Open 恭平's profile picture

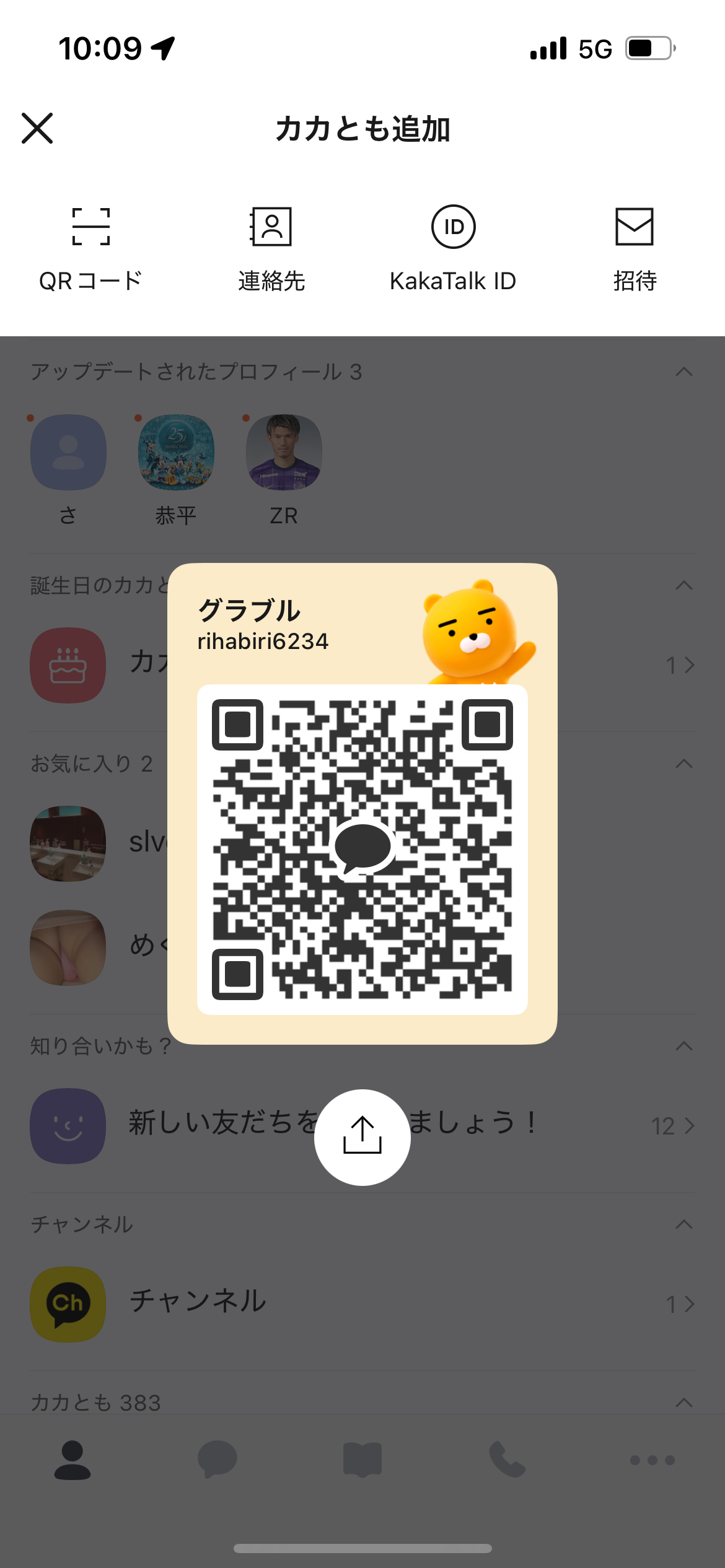177,452
